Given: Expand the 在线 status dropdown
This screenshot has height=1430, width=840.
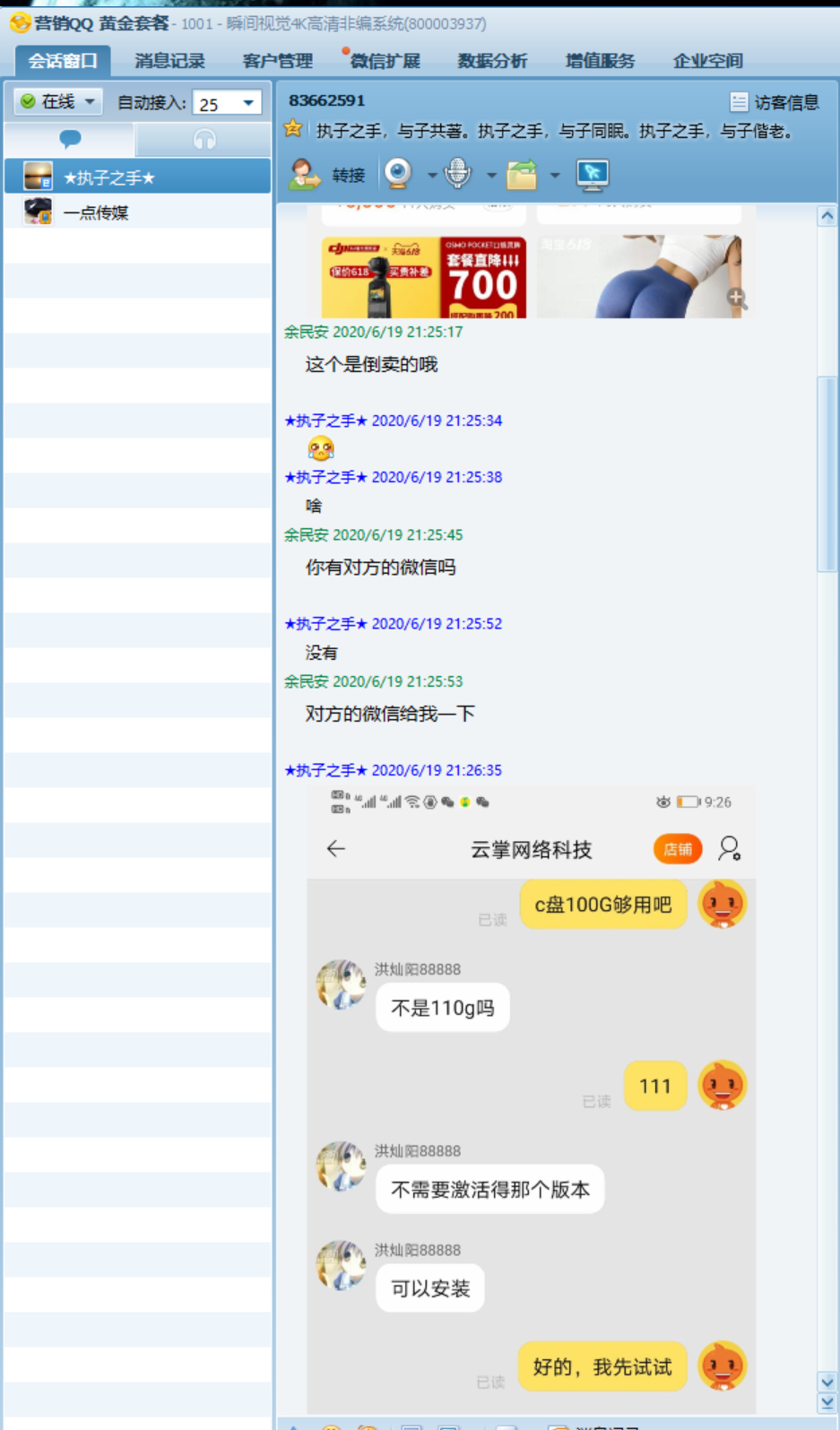Looking at the screenshot, I should 58,102.
